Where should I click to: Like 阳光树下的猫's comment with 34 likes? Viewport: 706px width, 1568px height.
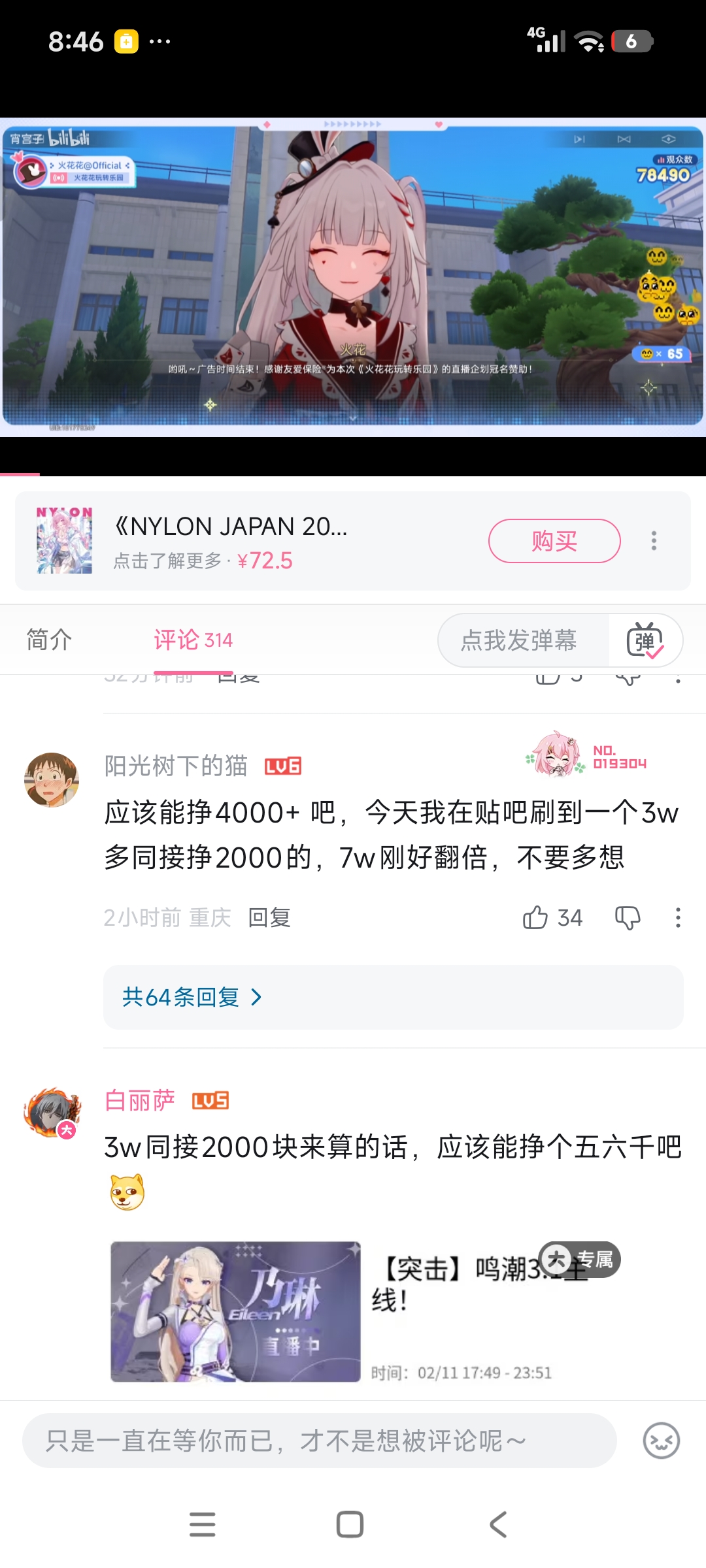click(536, 918)
